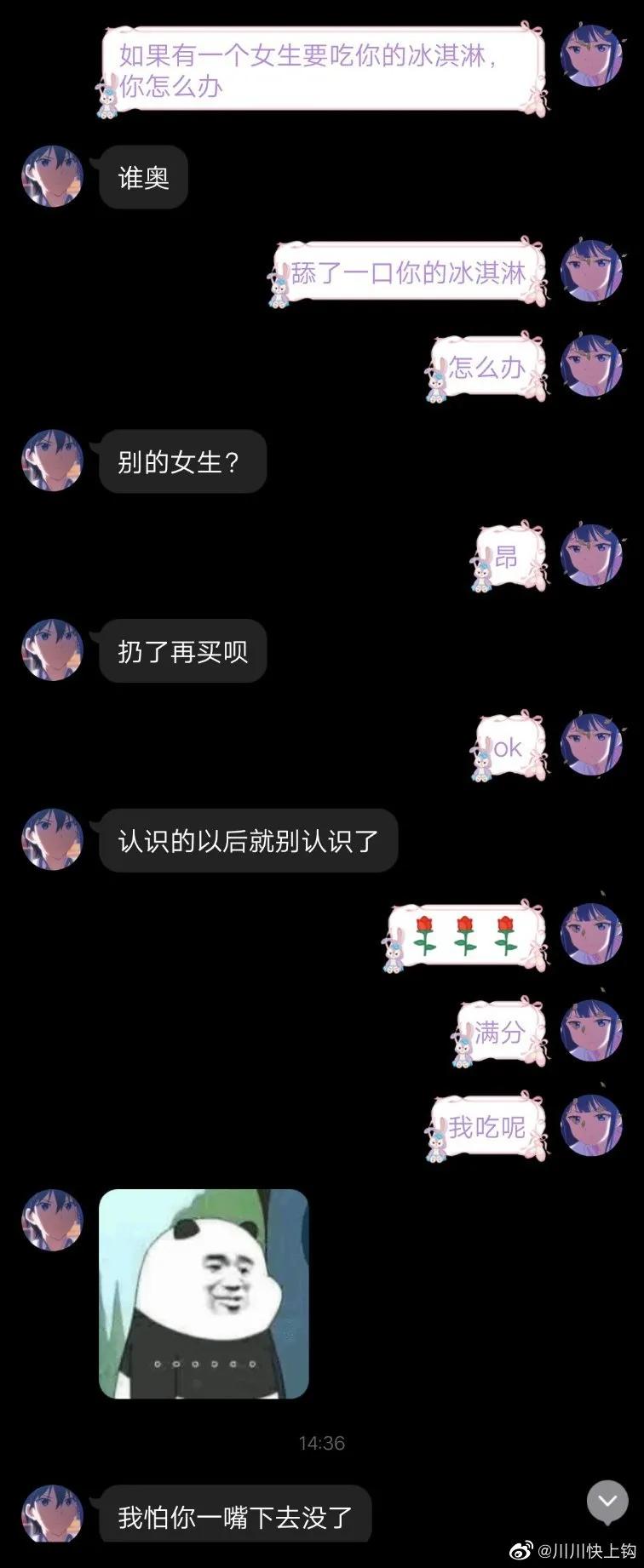This screenshot has width=644, height=1568.
Task: Open the panda meme sticker
Action: [204, 1293]
